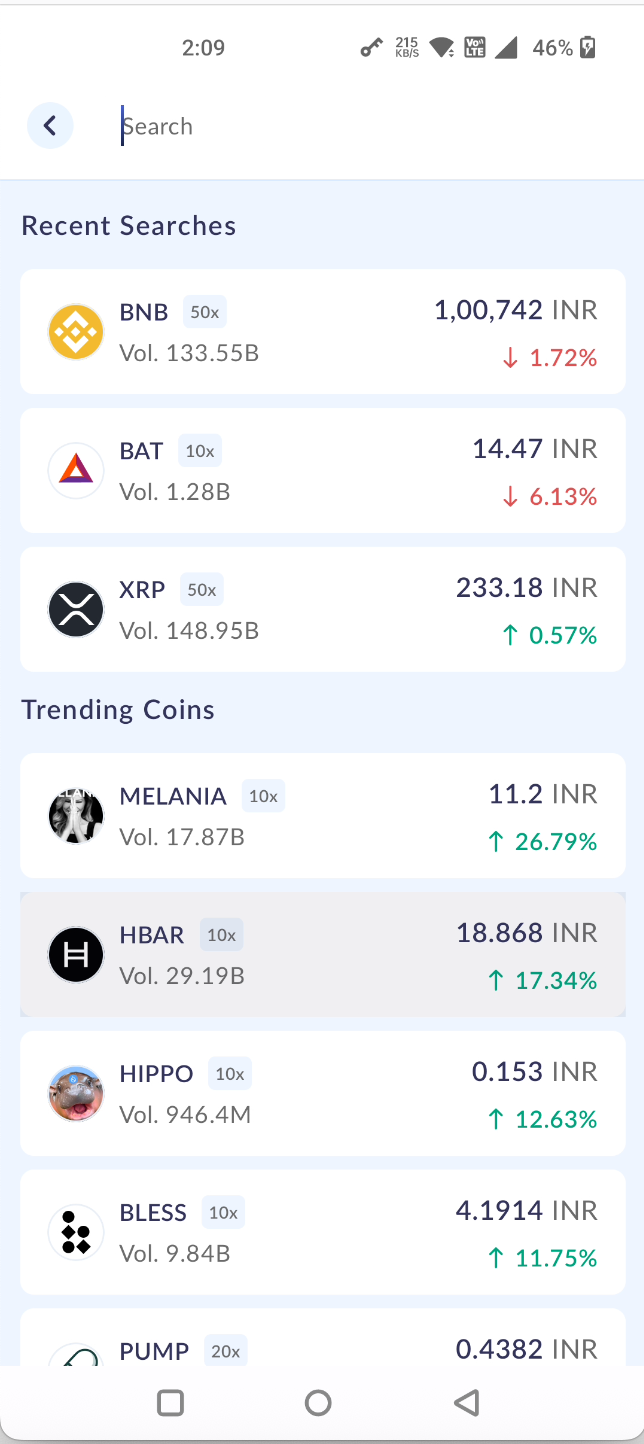The image size is (644, 1444).
Task: View the XRP coin details
Action: tap(322, 609)
